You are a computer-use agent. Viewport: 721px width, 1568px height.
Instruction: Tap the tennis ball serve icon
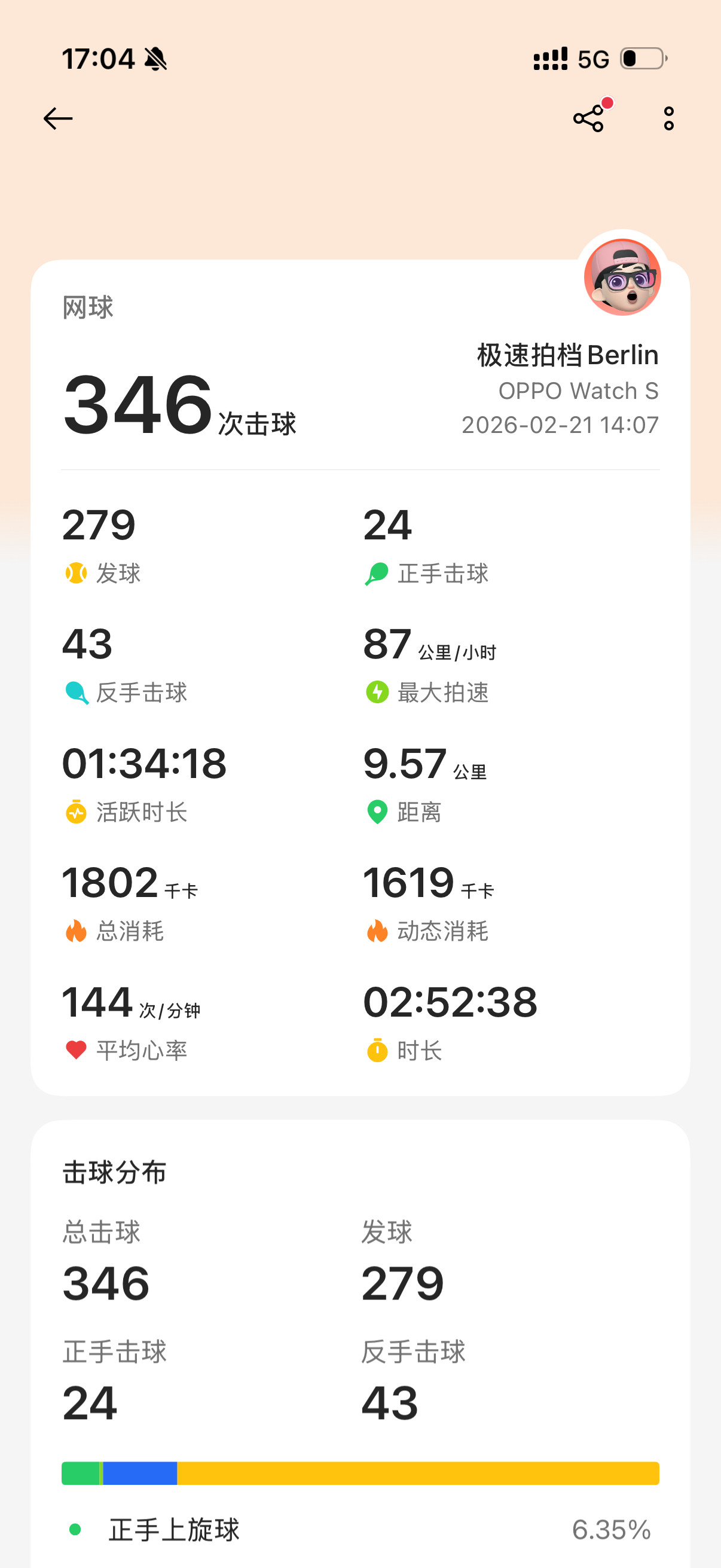pos(75,572)
